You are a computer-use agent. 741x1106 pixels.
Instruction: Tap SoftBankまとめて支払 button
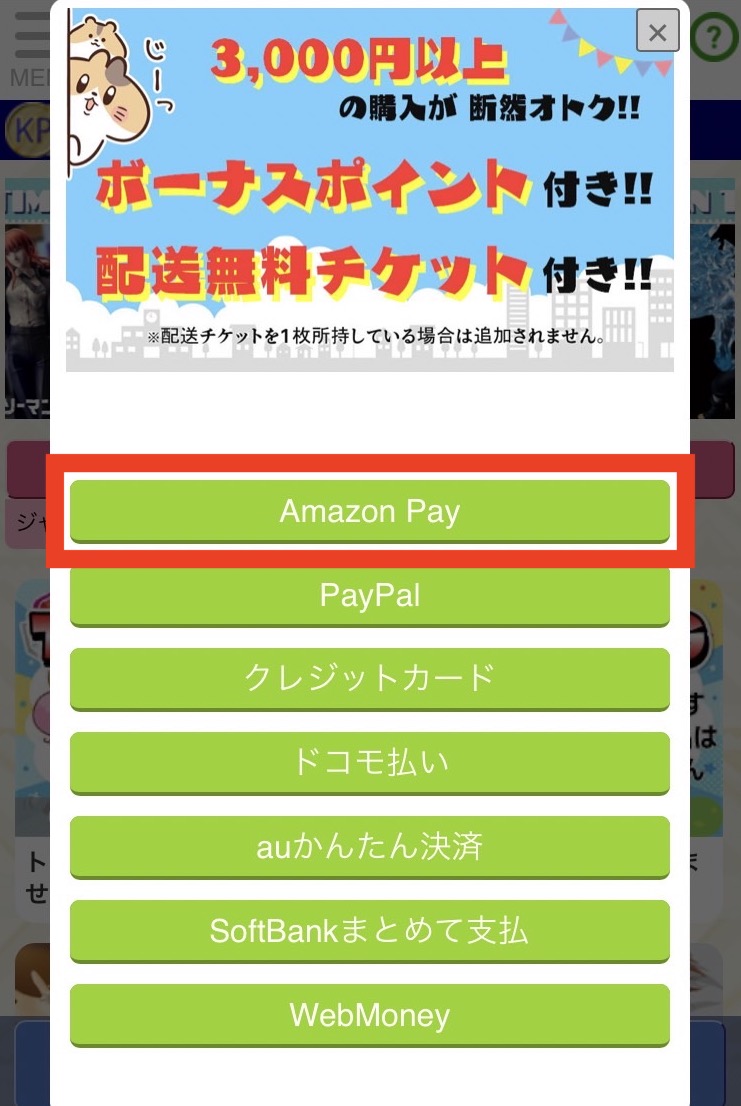tap(369, 930)
